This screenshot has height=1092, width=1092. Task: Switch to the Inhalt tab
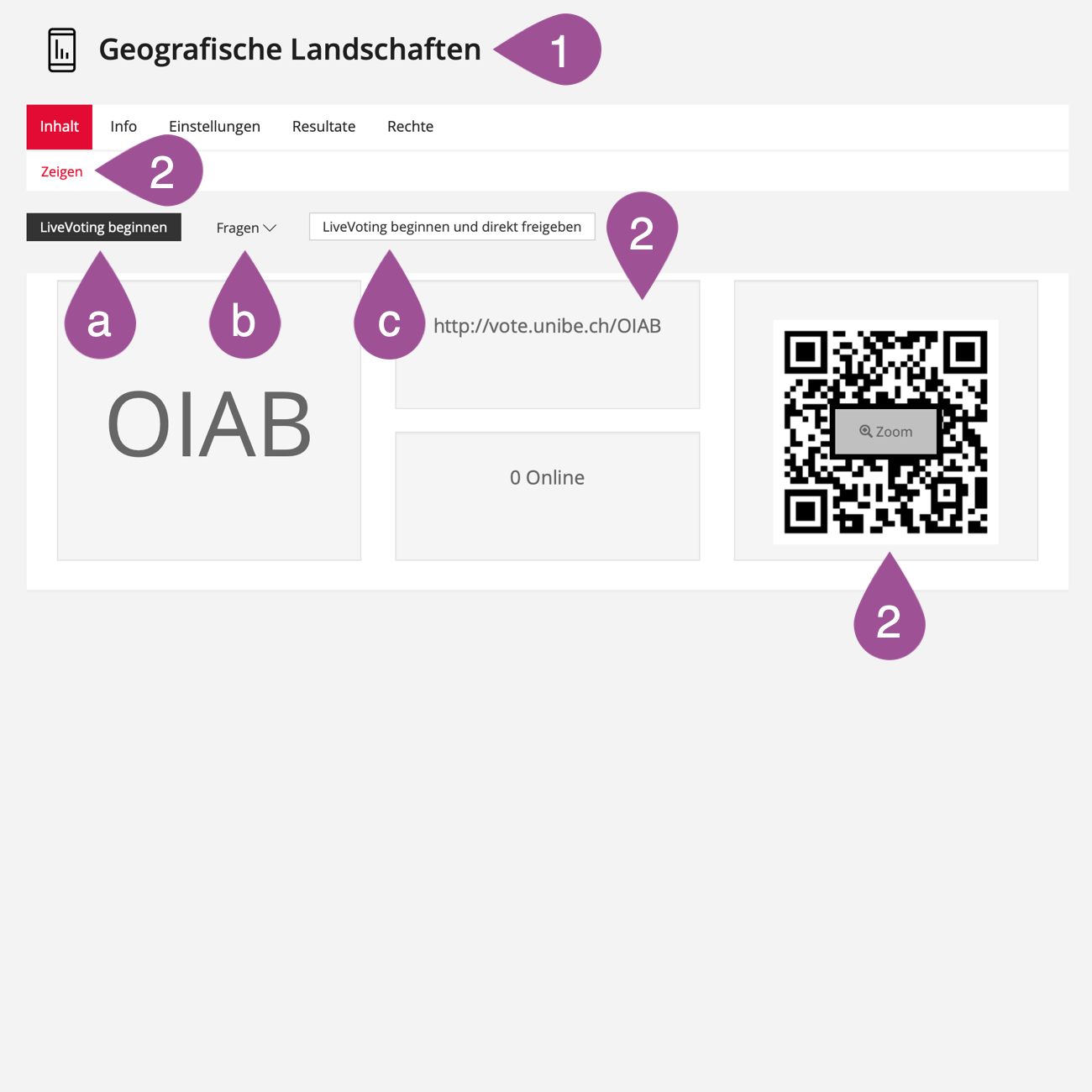tap(60, 127)
